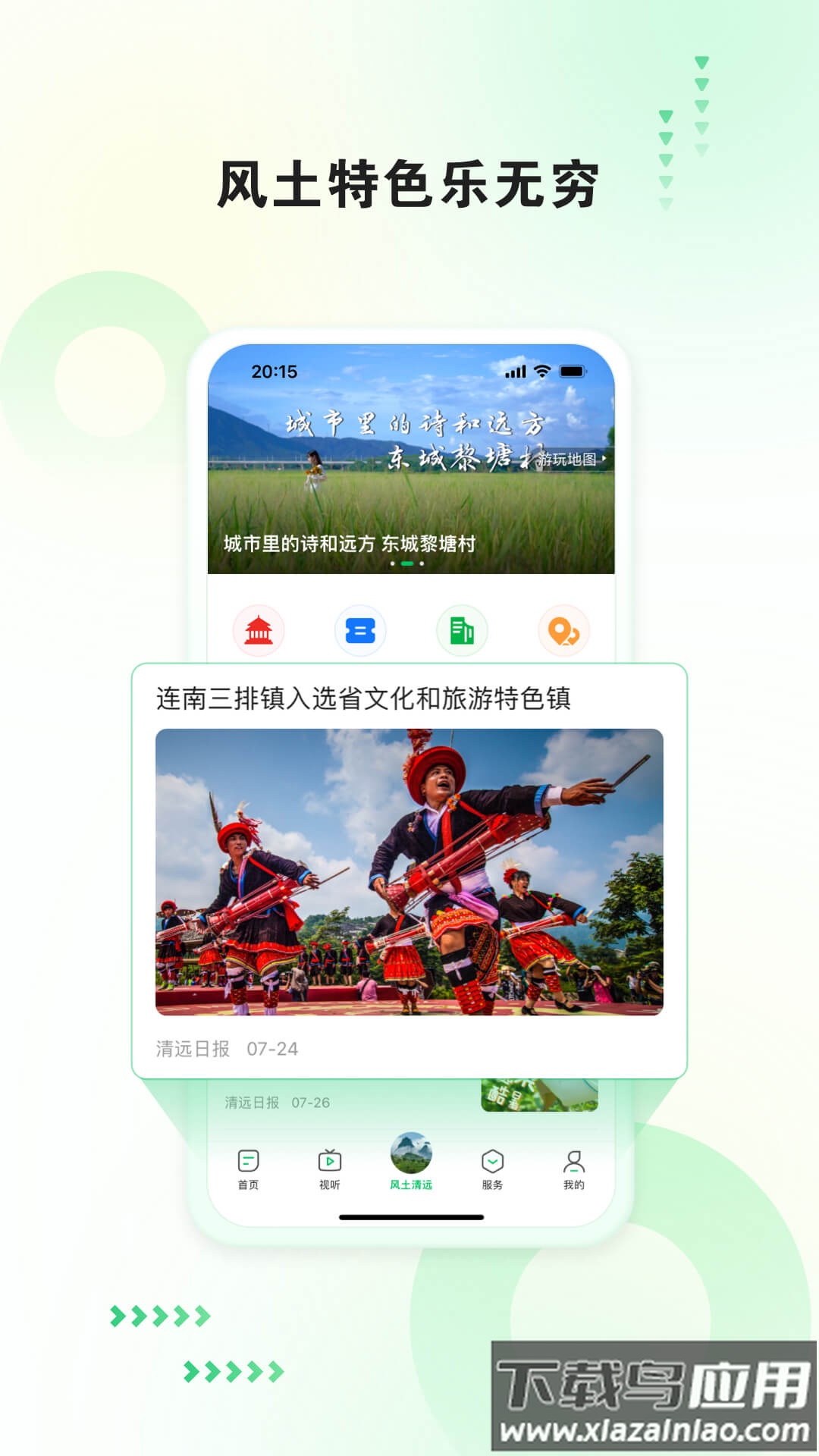Select the active carousel page dot
The width and height of the screenshot is (819, 1456).
click(407, 564)
